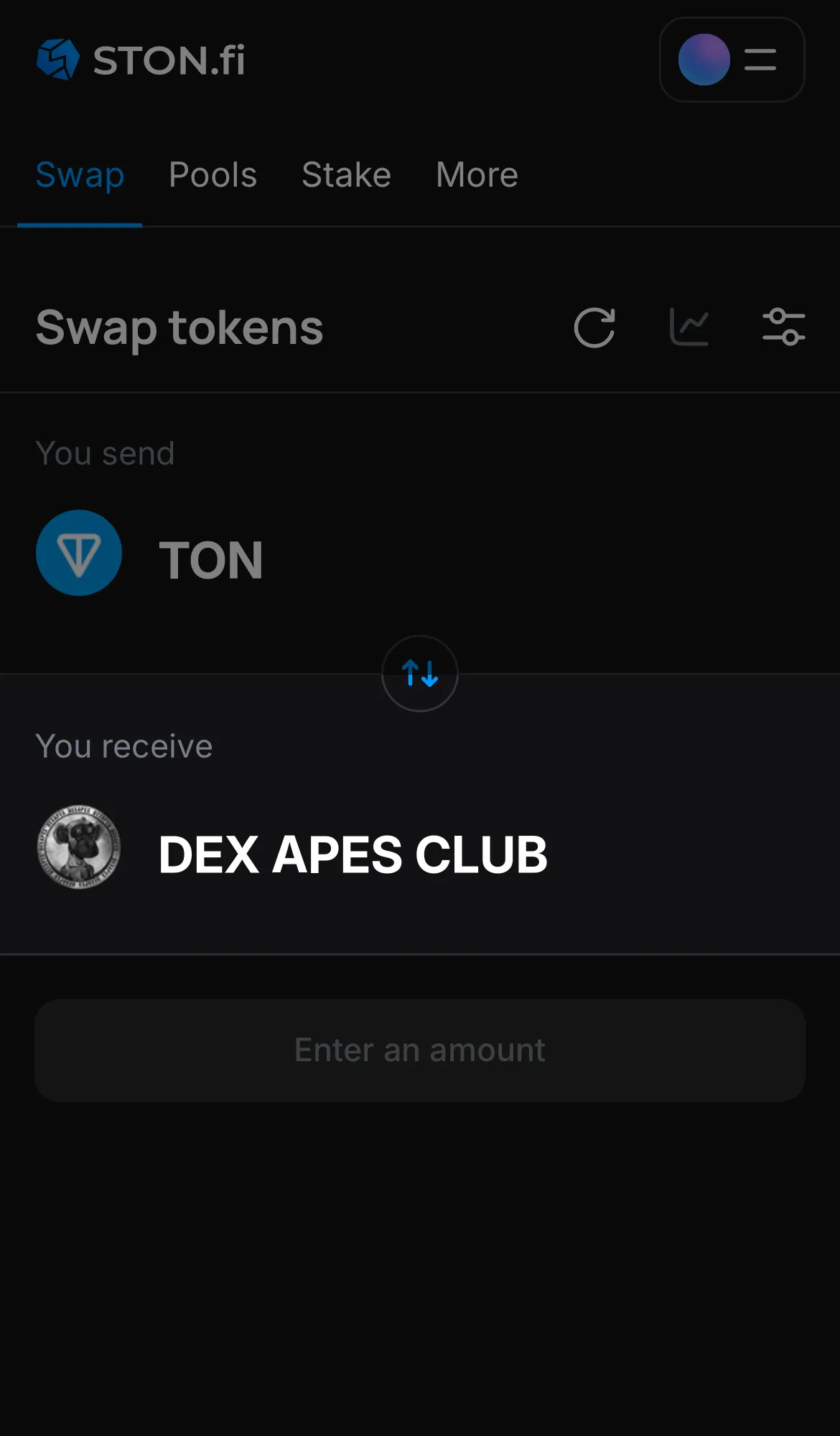The height and width of the screenshot is (1436, 840).
Task: Click the STON.fi logo
Action: (x=141, y=60)
